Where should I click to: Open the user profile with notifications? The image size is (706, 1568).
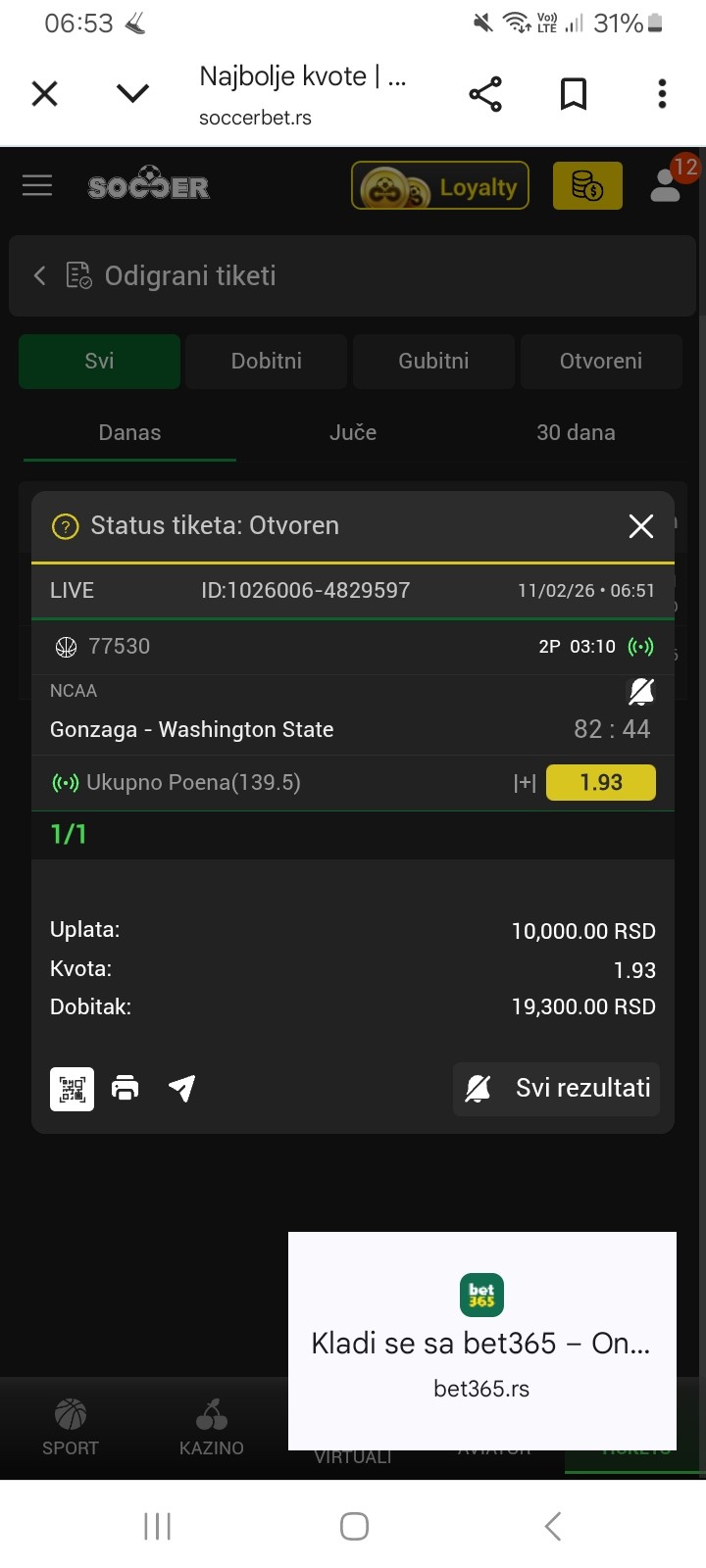tap(667, 184)
